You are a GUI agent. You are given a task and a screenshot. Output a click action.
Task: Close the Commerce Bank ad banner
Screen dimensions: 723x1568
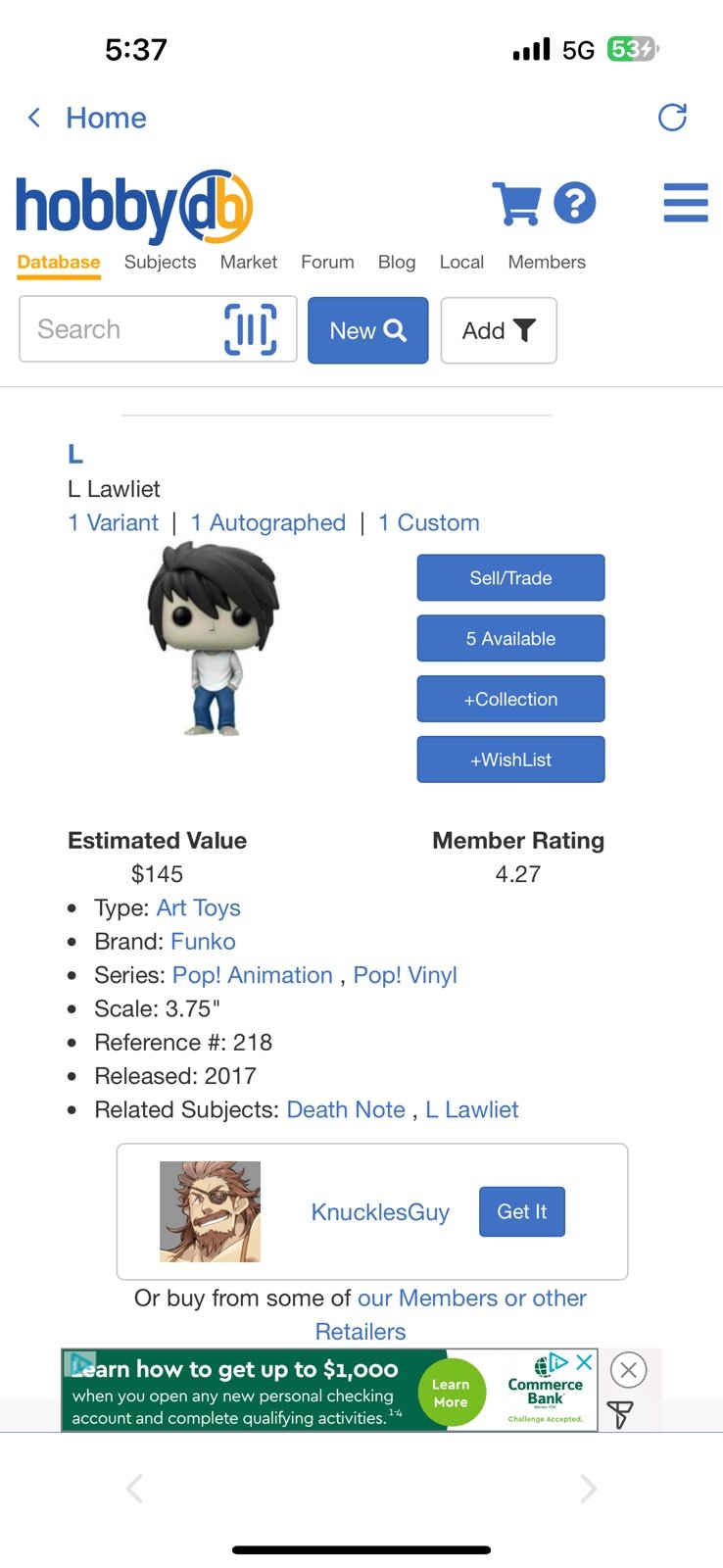click(x=629, y=1370)
